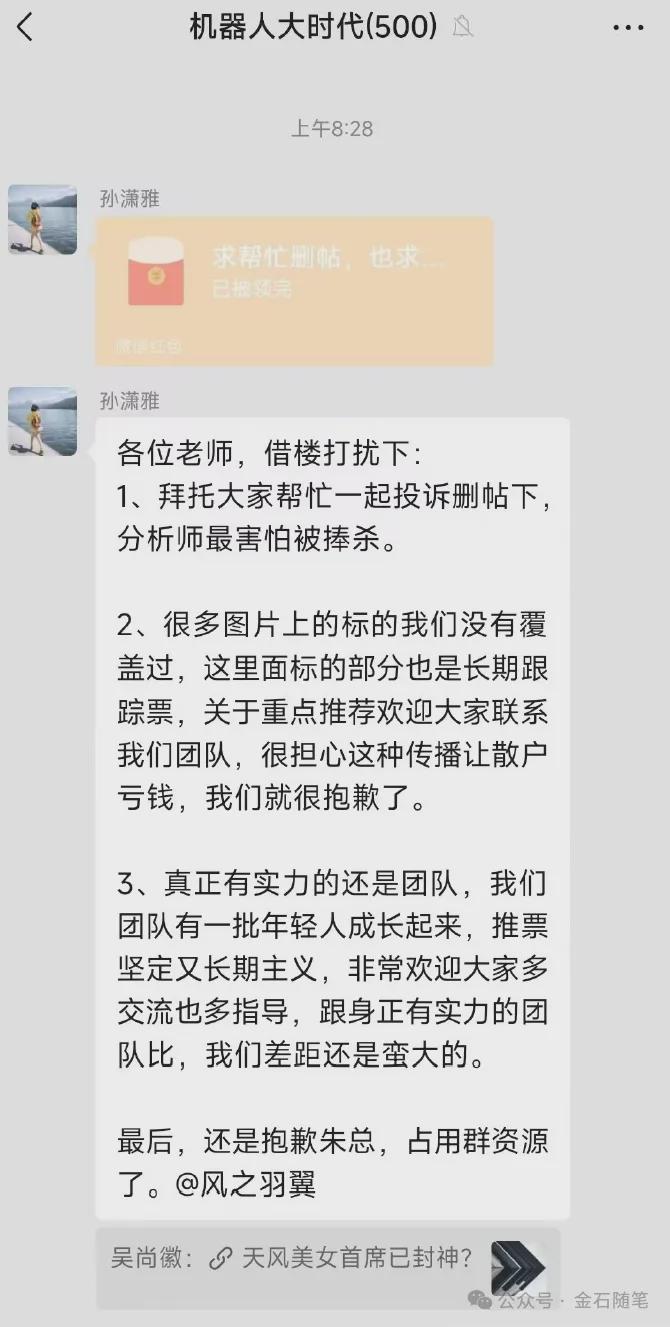The image size is (670, 1327).
Task: Go back to the chat list
Action: [26, 28]
